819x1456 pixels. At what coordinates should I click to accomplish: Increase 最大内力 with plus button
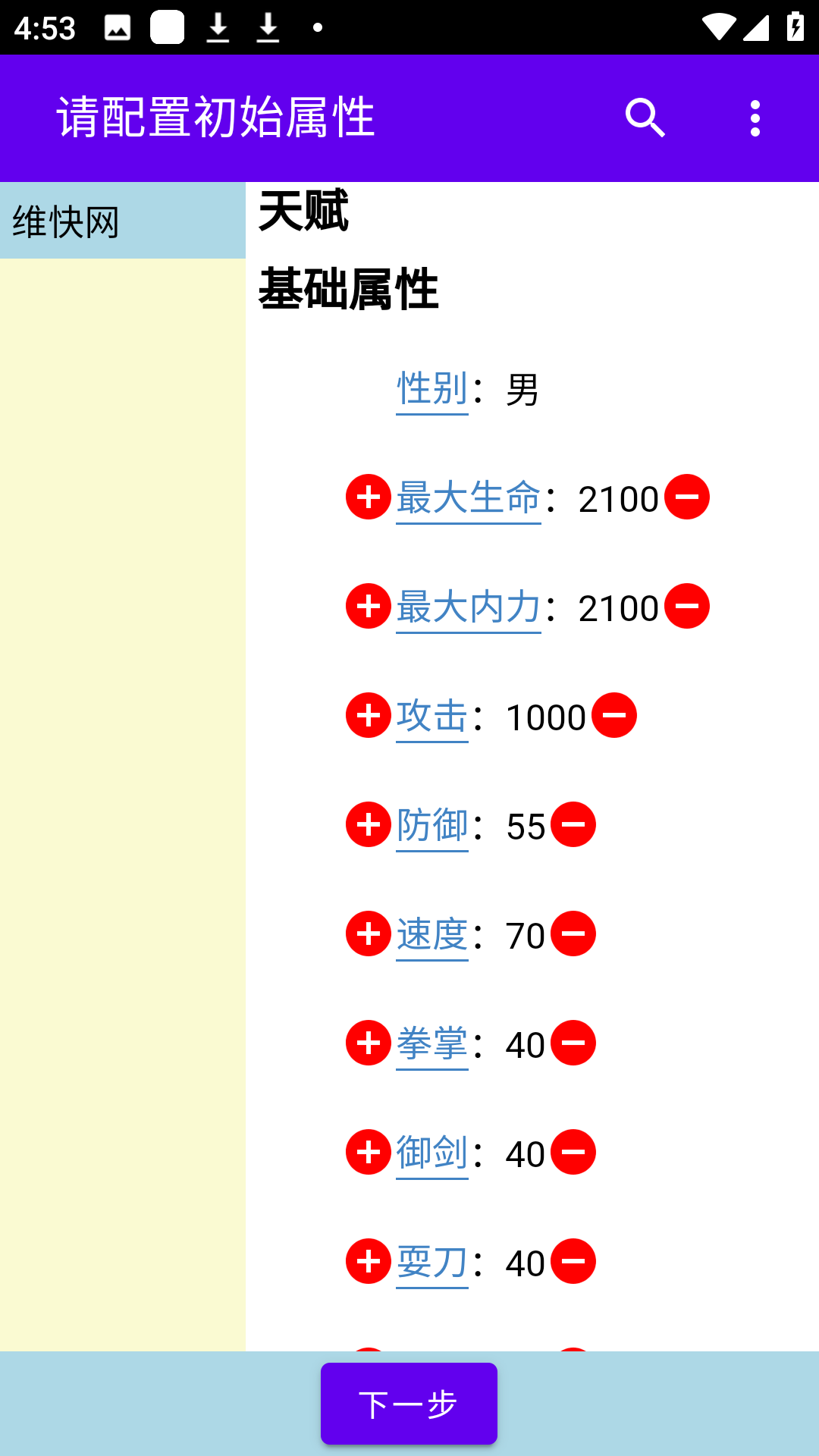(369, 606)
